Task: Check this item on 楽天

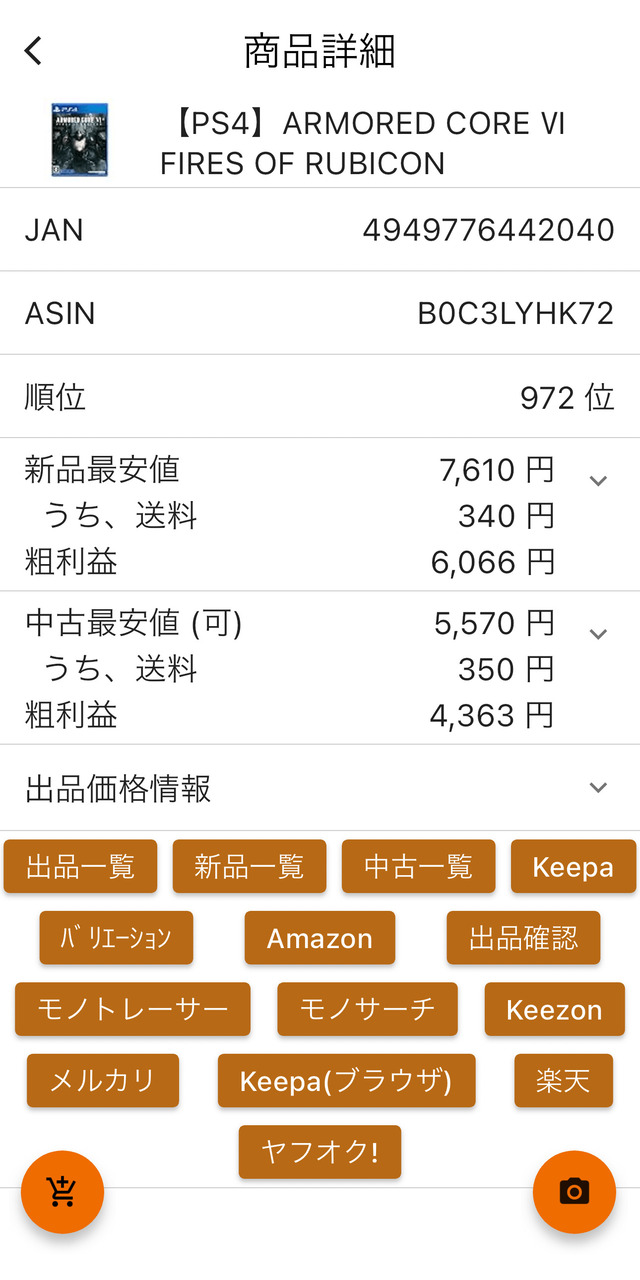Action: pos(563,1080)
